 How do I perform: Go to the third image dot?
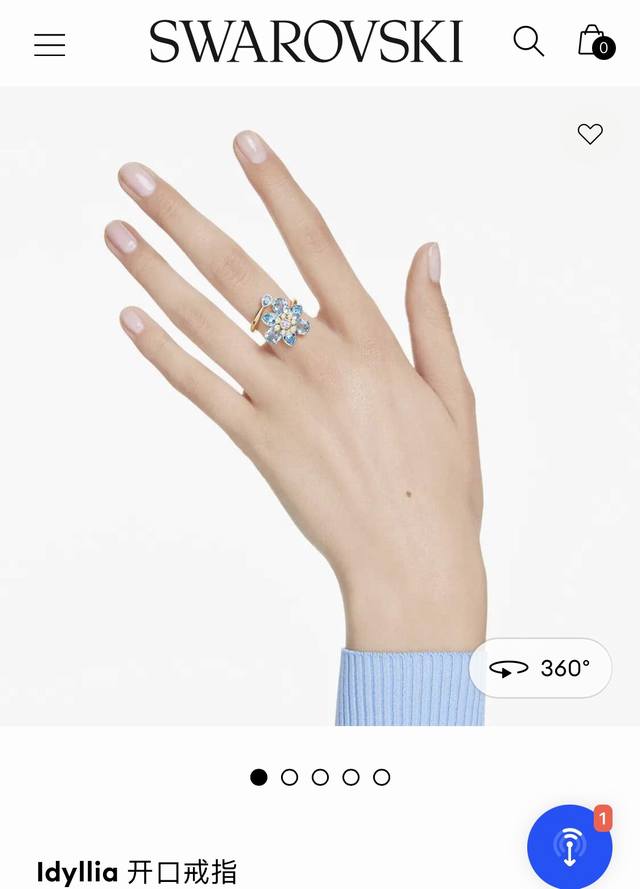[320, 777]
